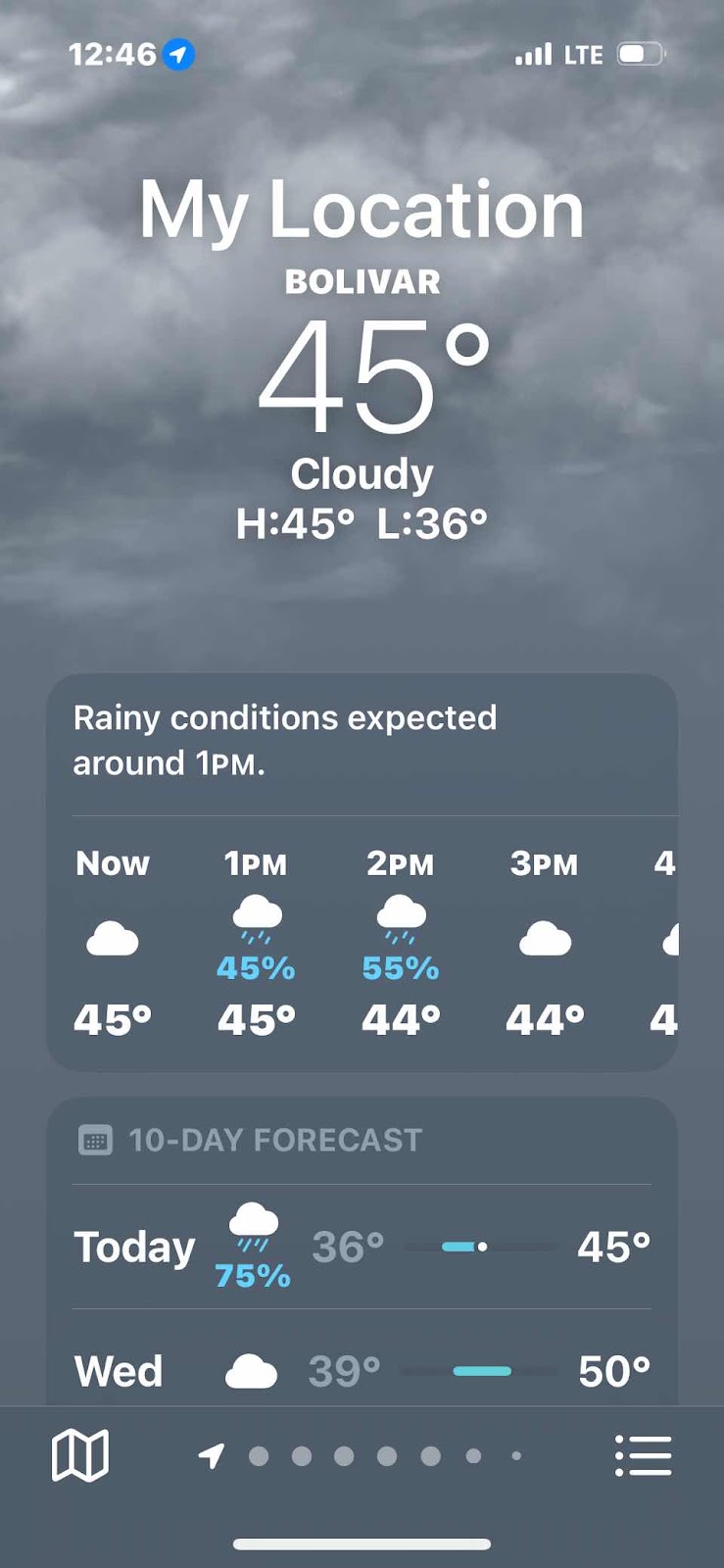Open Wed forecast details

click(362, 1370)
